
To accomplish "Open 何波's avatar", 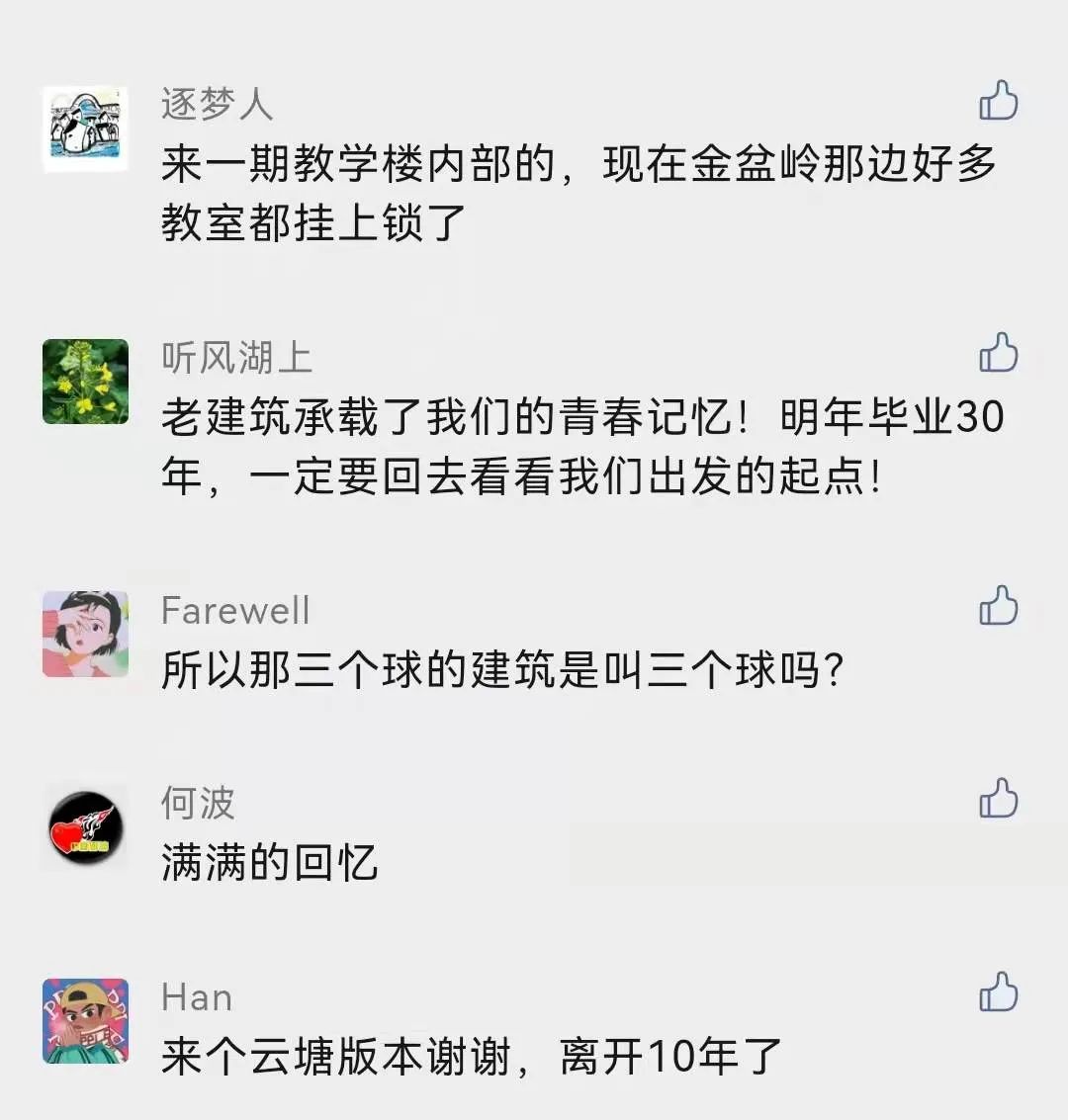I will pos(85,827).
